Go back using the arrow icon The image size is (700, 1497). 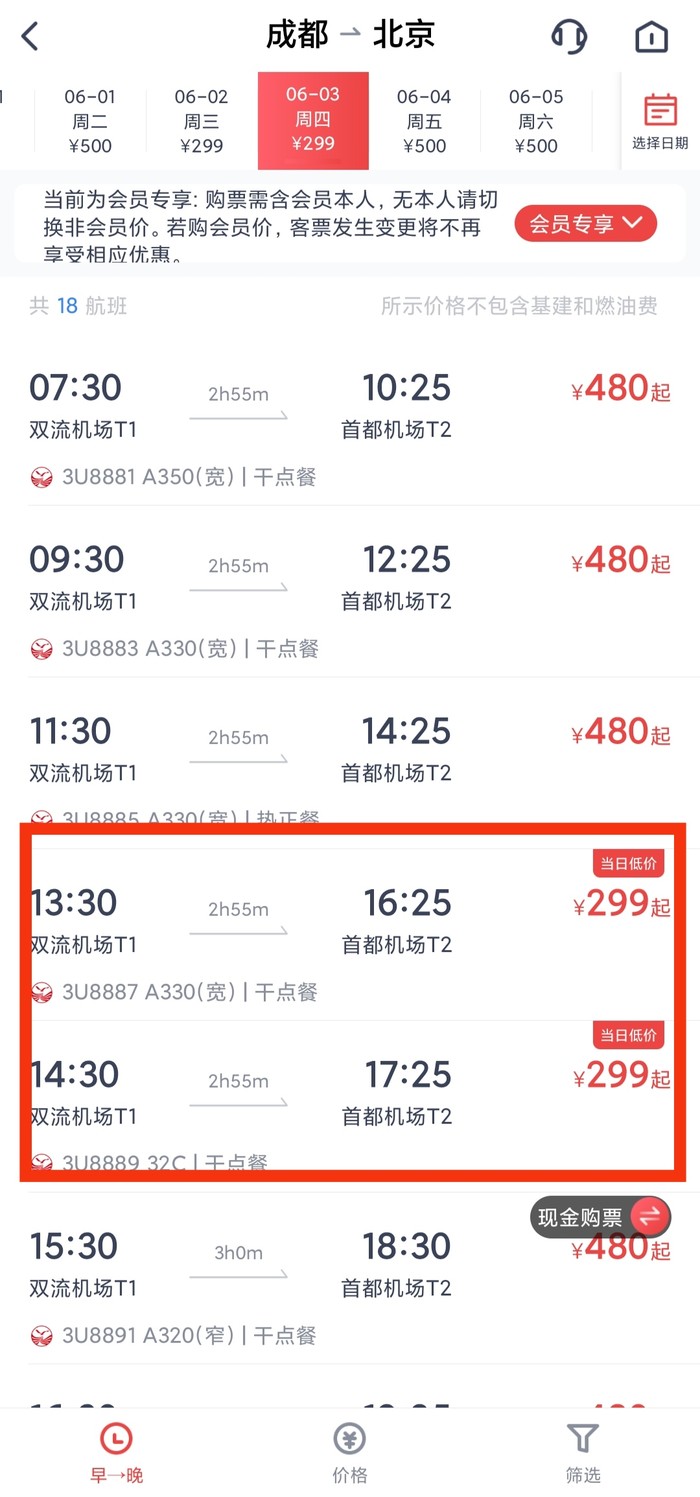31,37
